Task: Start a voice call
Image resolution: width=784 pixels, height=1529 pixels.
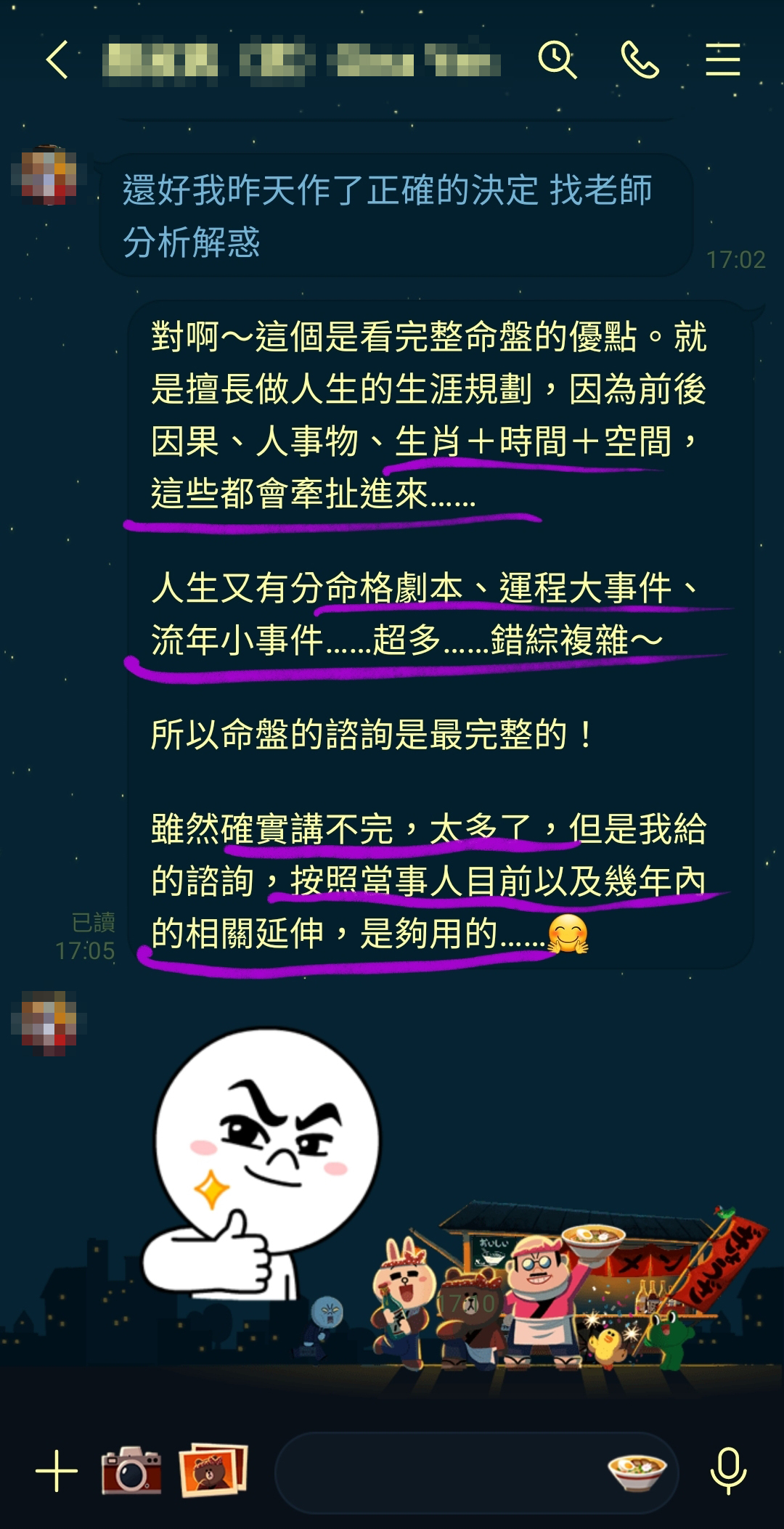Action: click(640, 60)
